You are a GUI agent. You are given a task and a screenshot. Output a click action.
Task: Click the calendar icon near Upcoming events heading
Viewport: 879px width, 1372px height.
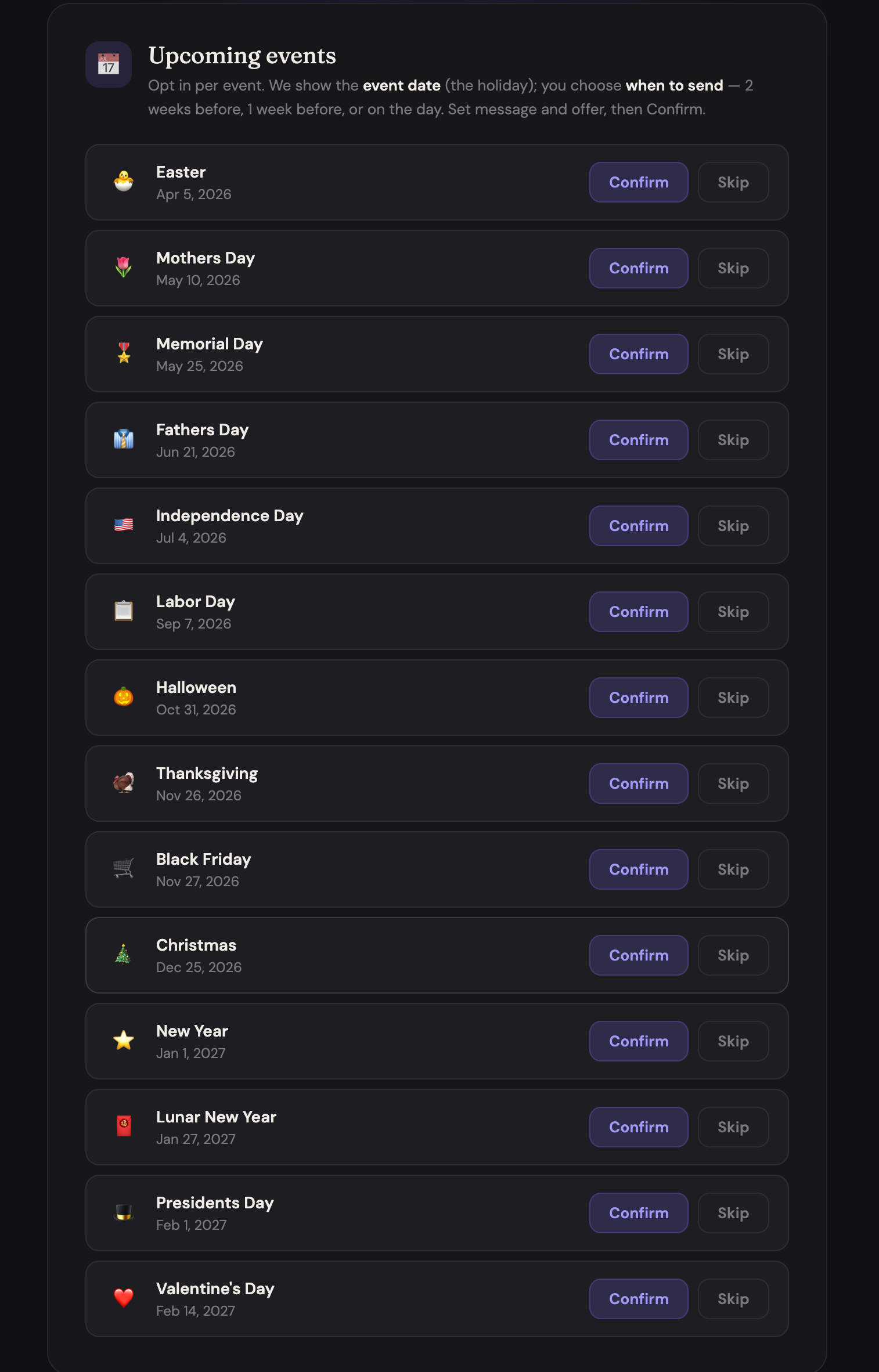point(108,64)
